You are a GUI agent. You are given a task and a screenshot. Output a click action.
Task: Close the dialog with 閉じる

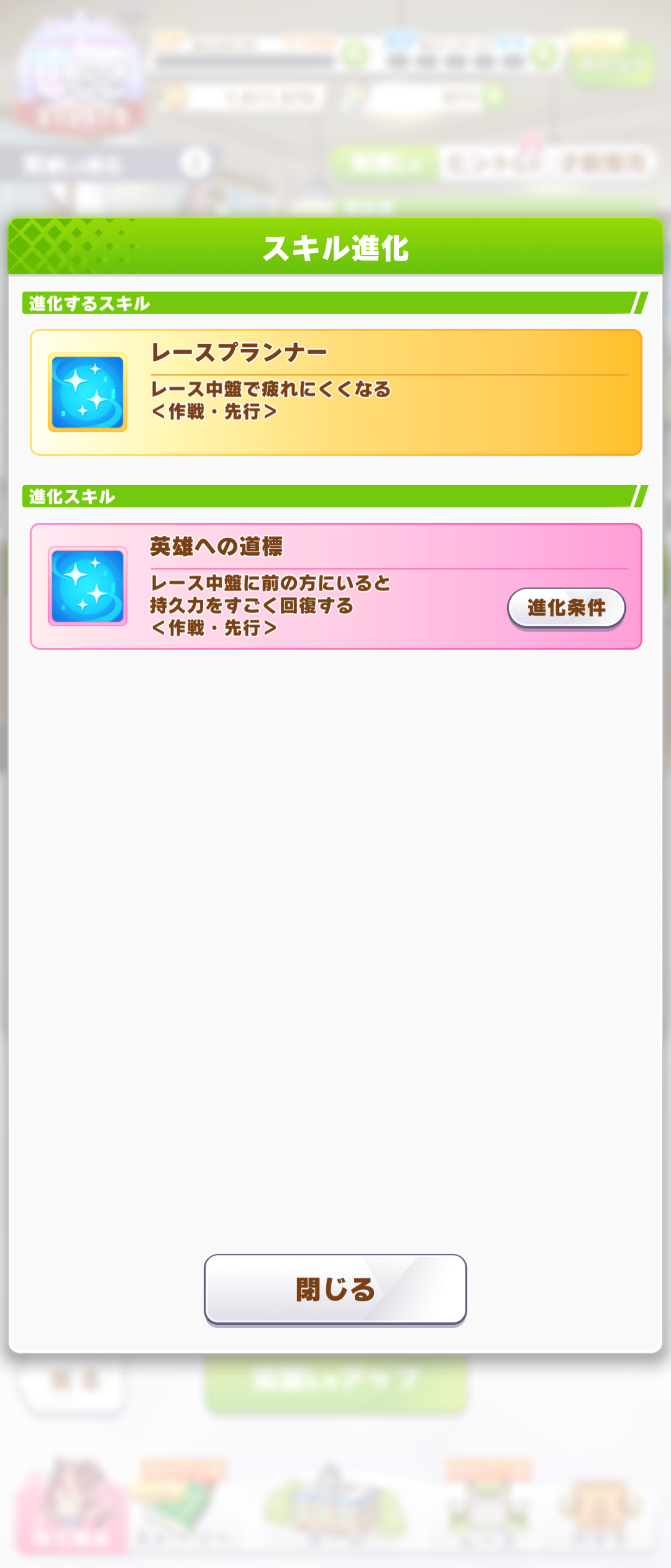pyautogui.click(x=335, y=1289)
